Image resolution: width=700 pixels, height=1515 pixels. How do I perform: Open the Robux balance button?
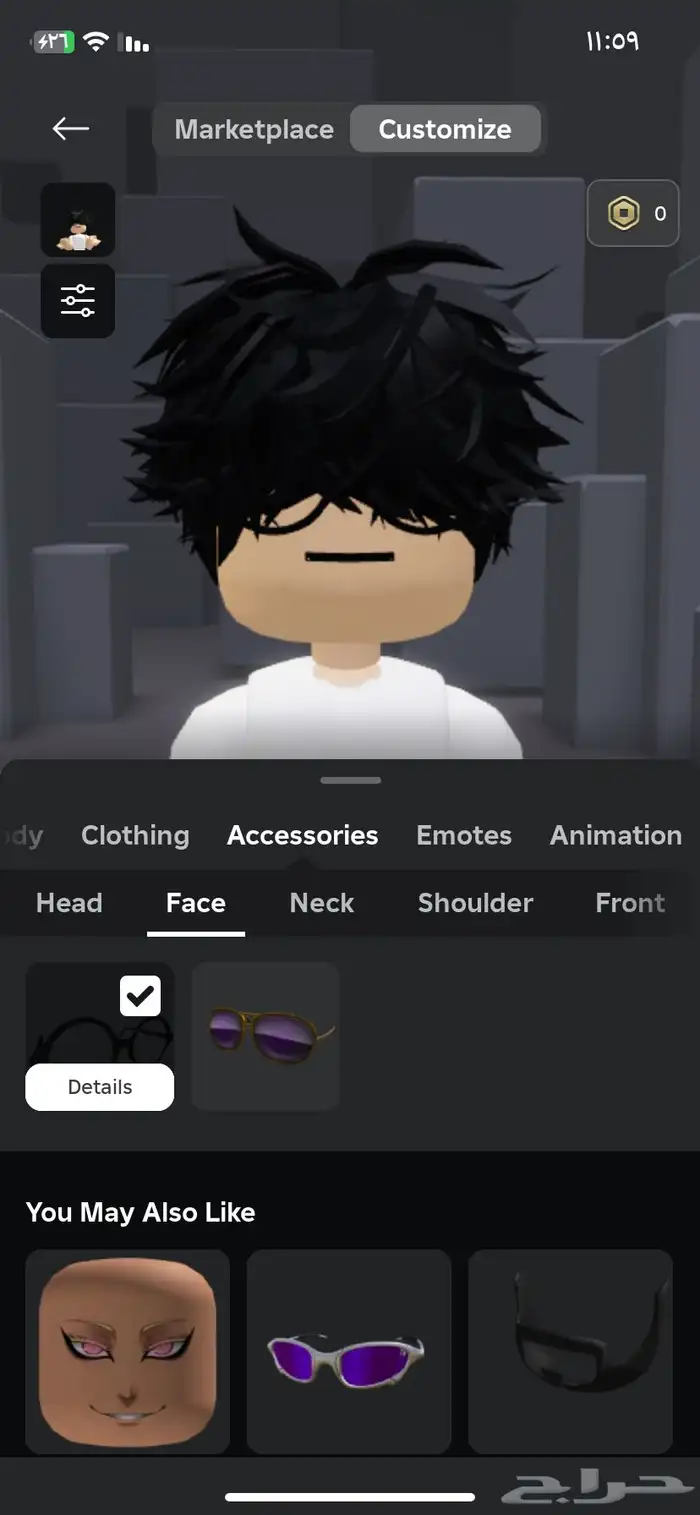click(633, 213)
